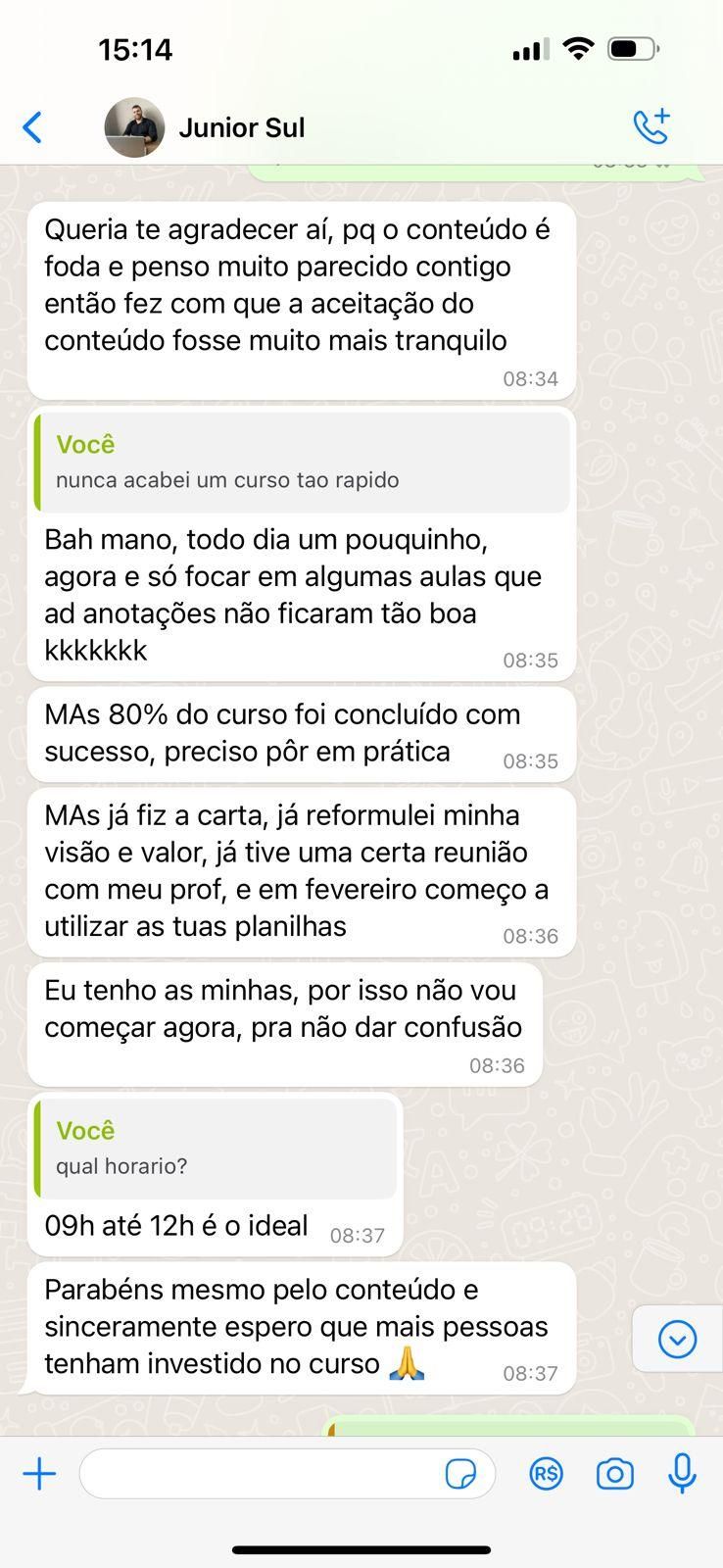Go back to the chat list
This screenshot has height=1568, width=723.
pyautogui.click(x=33, y=127)
